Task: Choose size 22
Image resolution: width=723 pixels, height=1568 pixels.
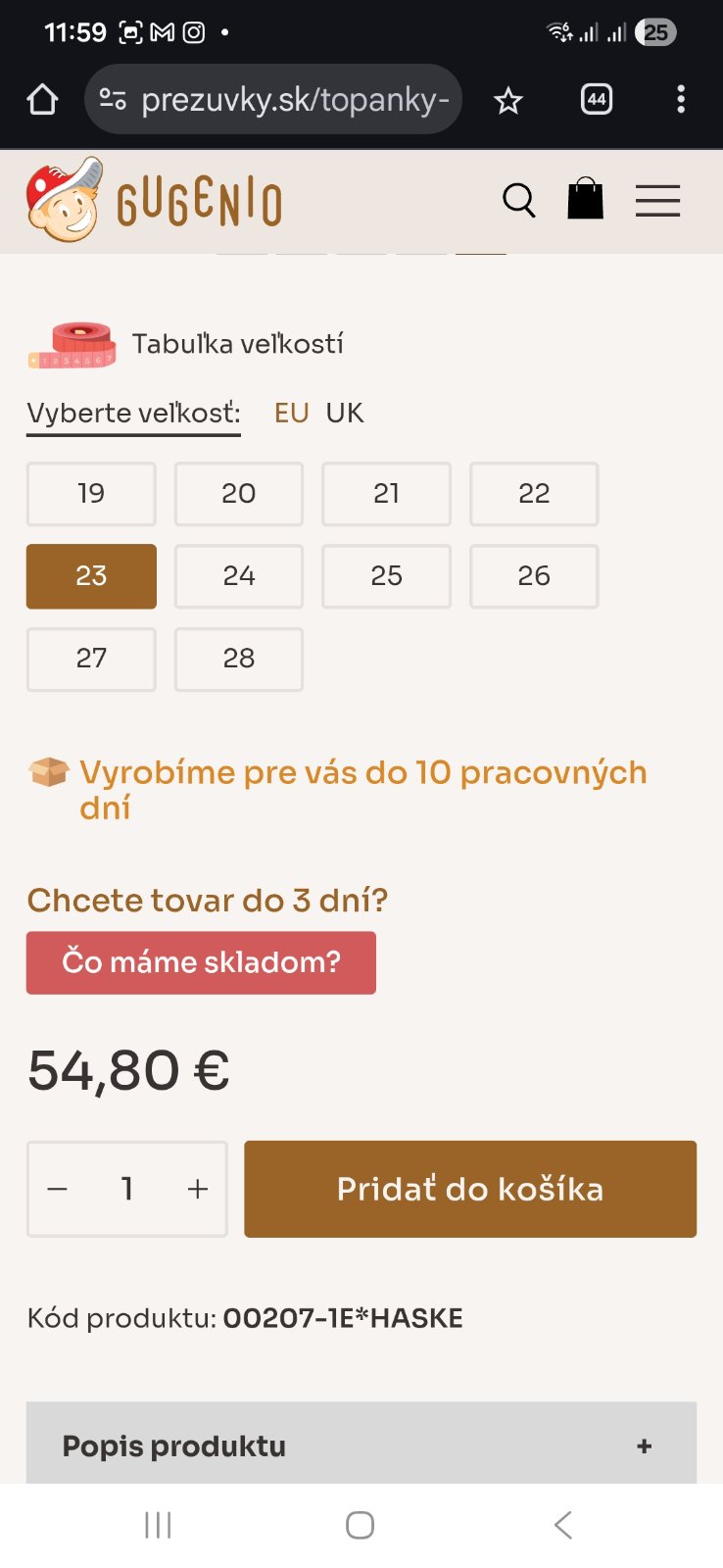Action: [534, 494]
